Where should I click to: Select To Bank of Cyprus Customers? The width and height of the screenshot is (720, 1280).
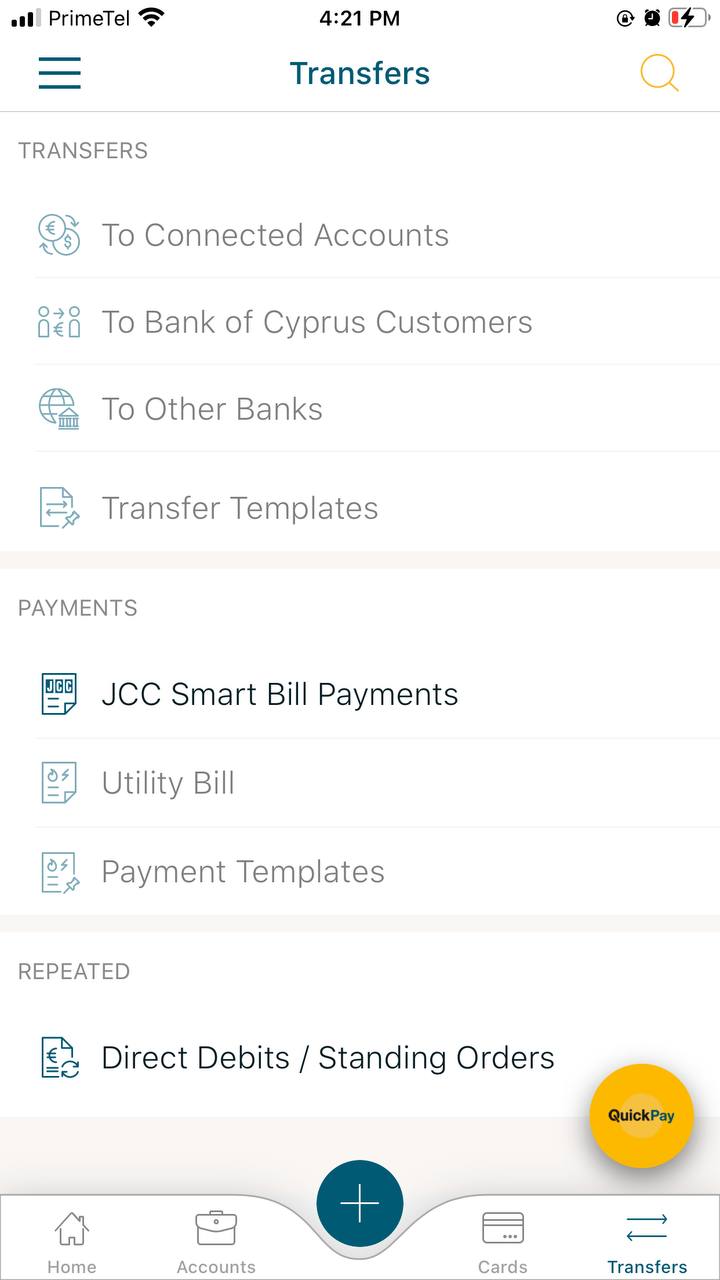[x=316, y=322]
